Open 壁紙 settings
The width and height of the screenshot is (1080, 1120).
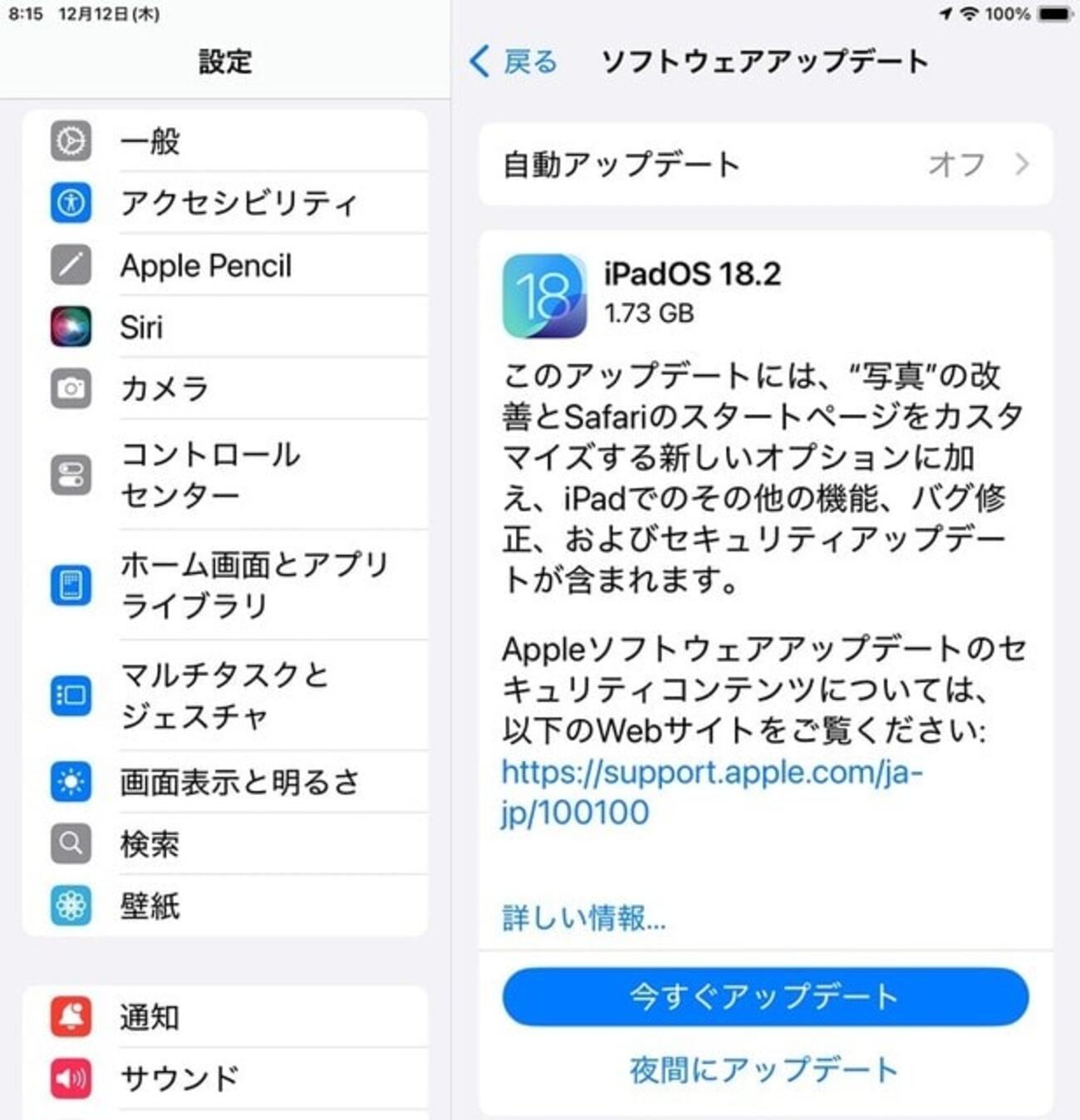tap(224, 906)
